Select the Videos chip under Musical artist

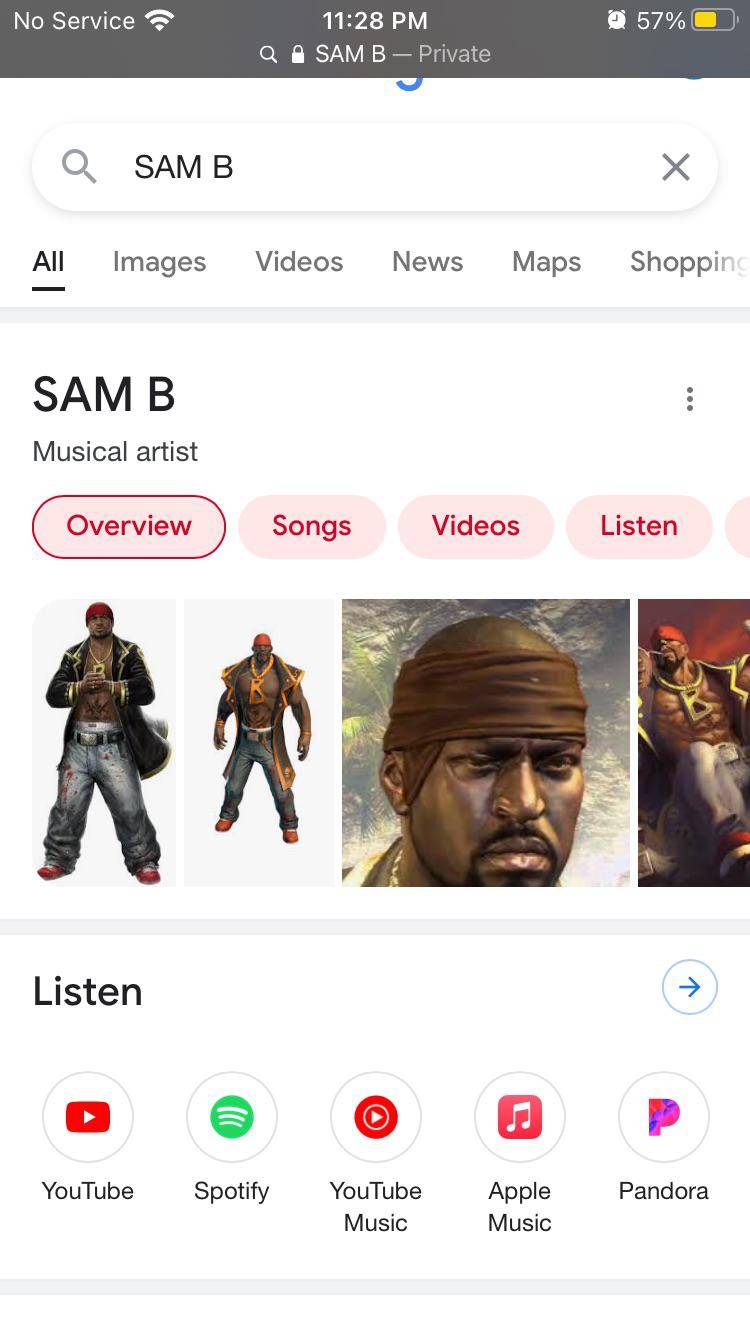[475, 526]
